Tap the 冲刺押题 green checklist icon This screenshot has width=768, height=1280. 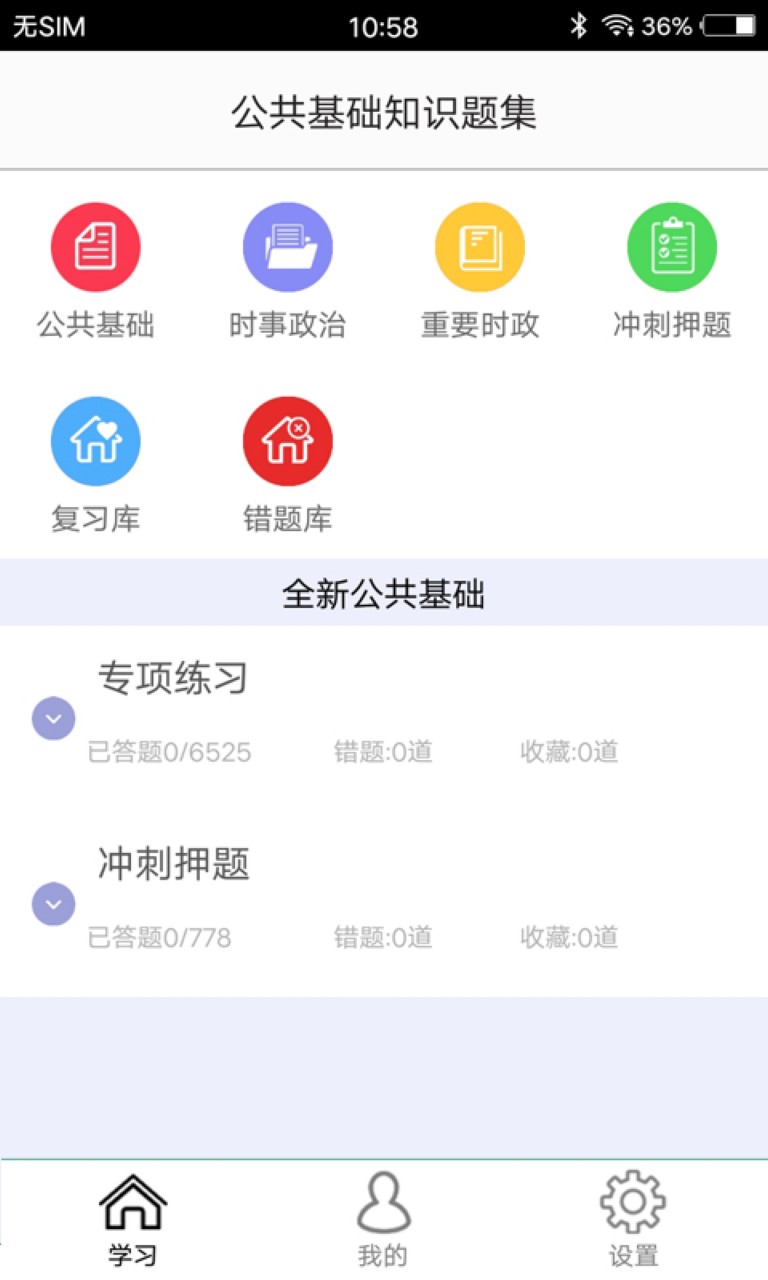(x=671, y=245)
